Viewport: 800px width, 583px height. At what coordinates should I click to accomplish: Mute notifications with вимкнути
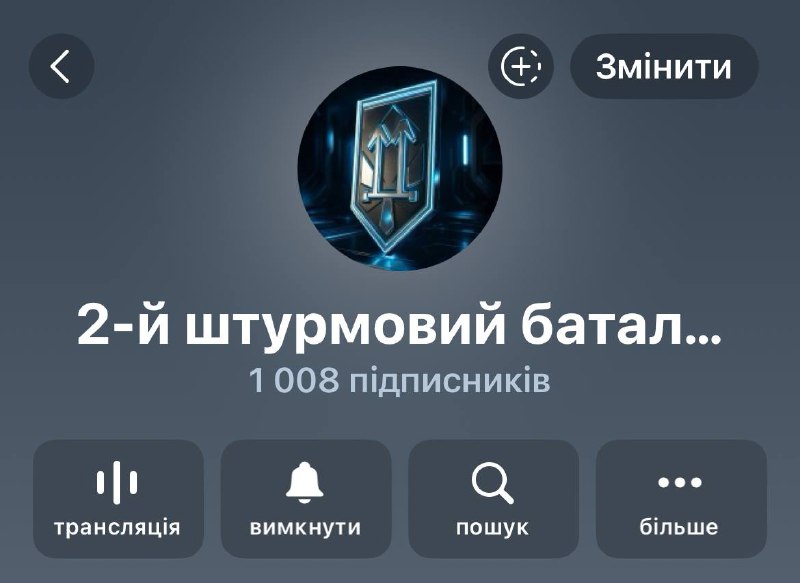(x=305, y=498)
